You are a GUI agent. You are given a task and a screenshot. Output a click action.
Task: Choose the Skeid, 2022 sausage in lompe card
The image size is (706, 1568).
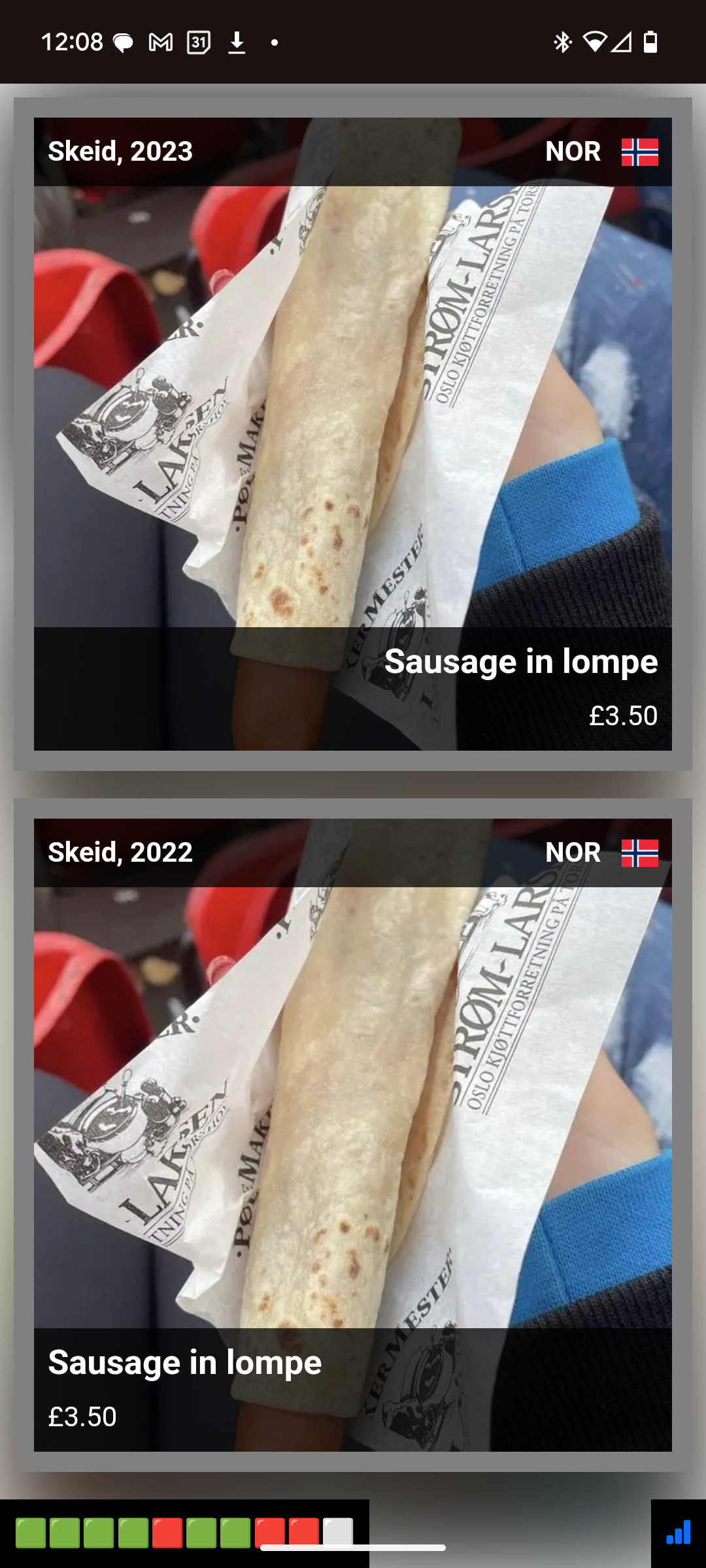click(x=353, y=1135)
